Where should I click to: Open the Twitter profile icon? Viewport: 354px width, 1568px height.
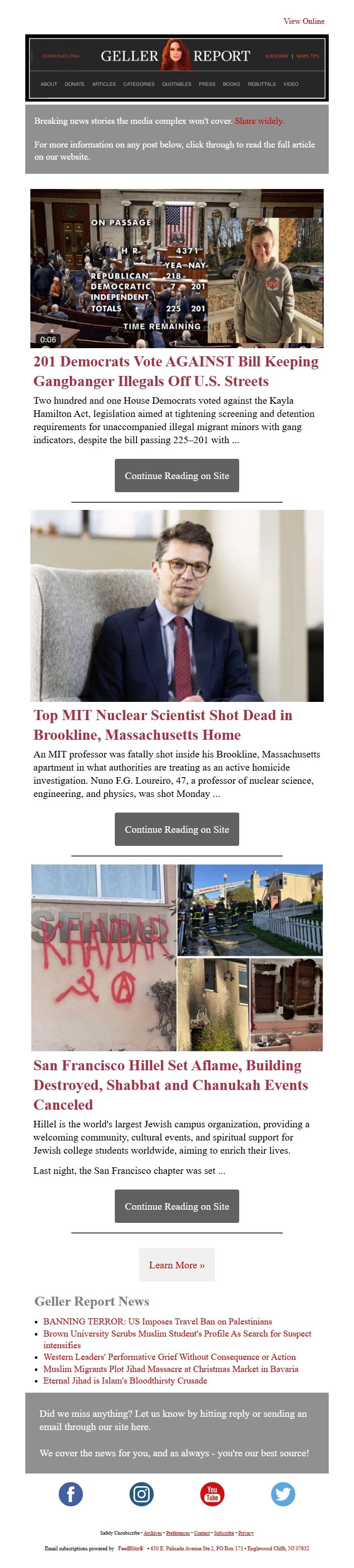click(x=283, y=1493)
